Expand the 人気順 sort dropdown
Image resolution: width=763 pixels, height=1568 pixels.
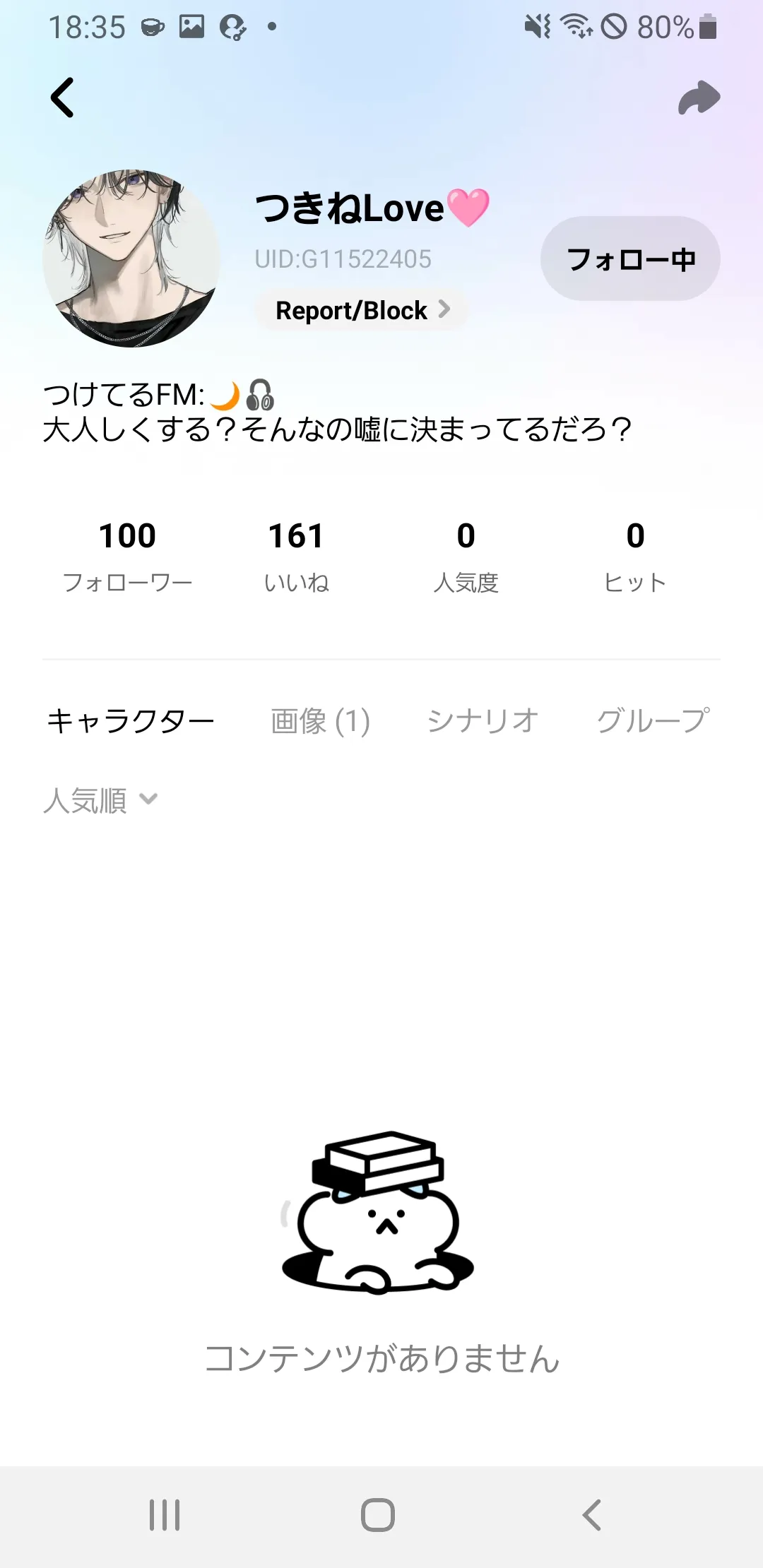tap(100, 800)
